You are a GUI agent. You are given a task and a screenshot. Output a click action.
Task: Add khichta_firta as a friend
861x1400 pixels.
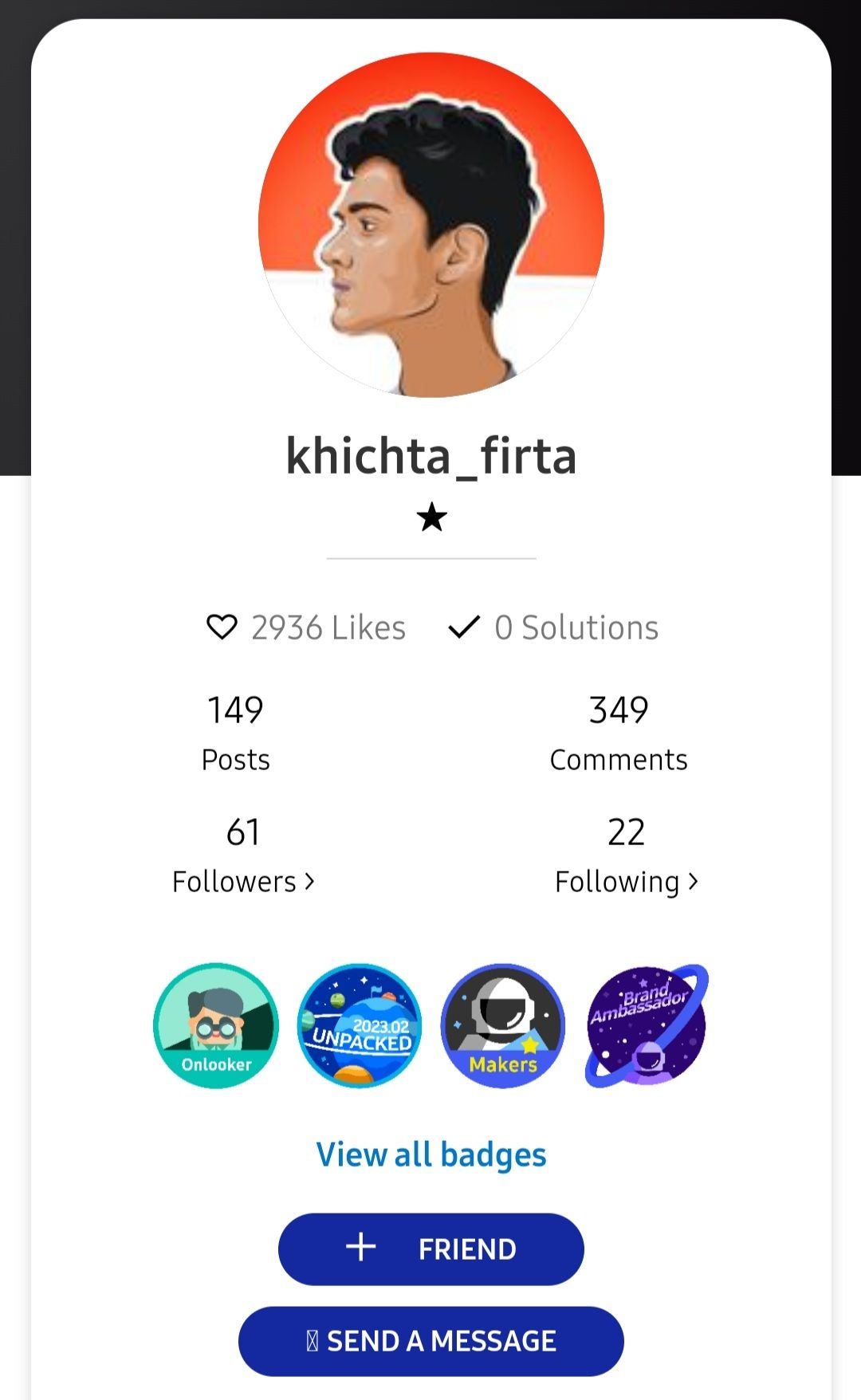431,1249
